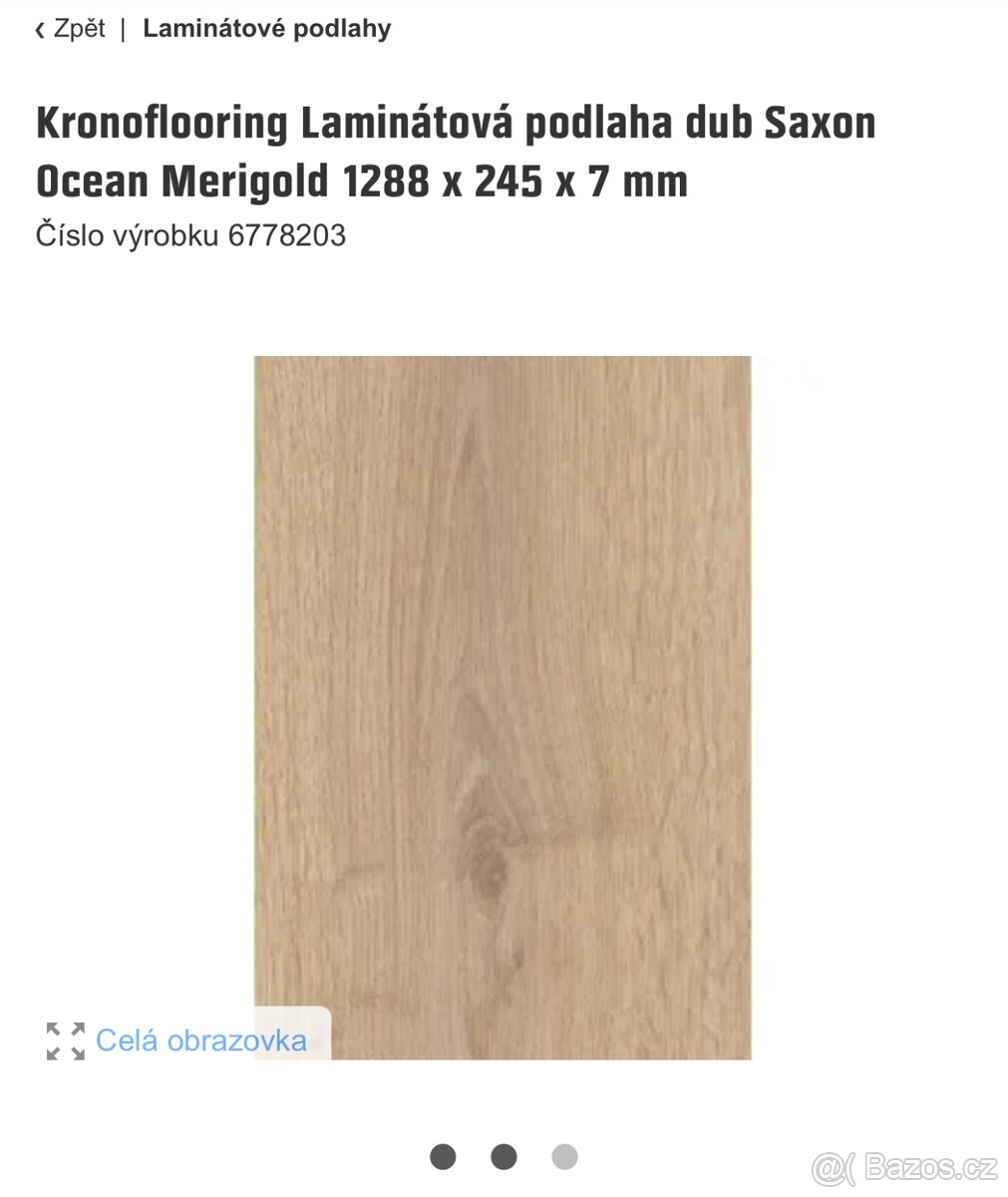This screenshot has height=1197, width=1008.
Task: Click the Číslo výrobku label
Action: [x=125, y=235]
